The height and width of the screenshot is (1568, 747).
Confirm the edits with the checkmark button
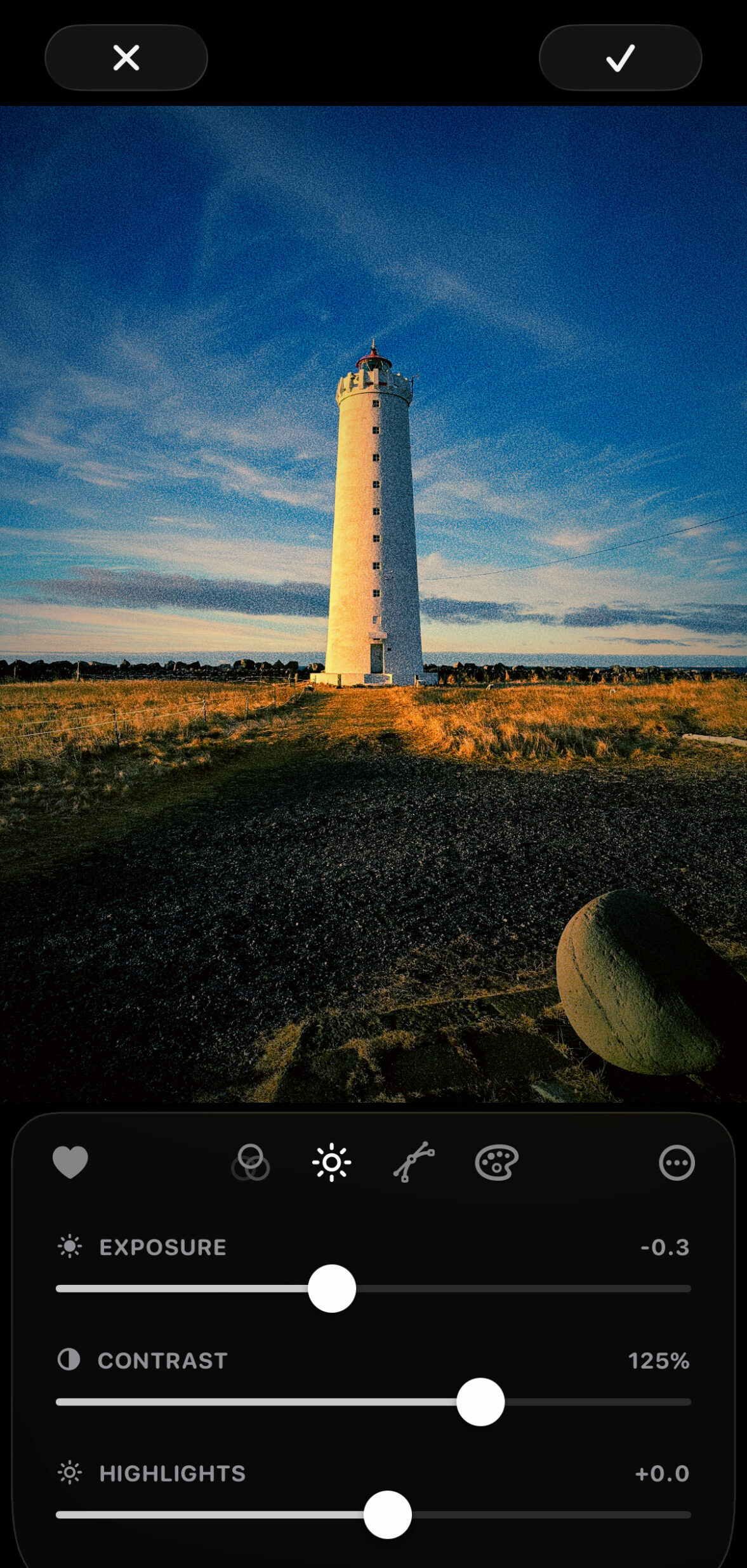620,58
